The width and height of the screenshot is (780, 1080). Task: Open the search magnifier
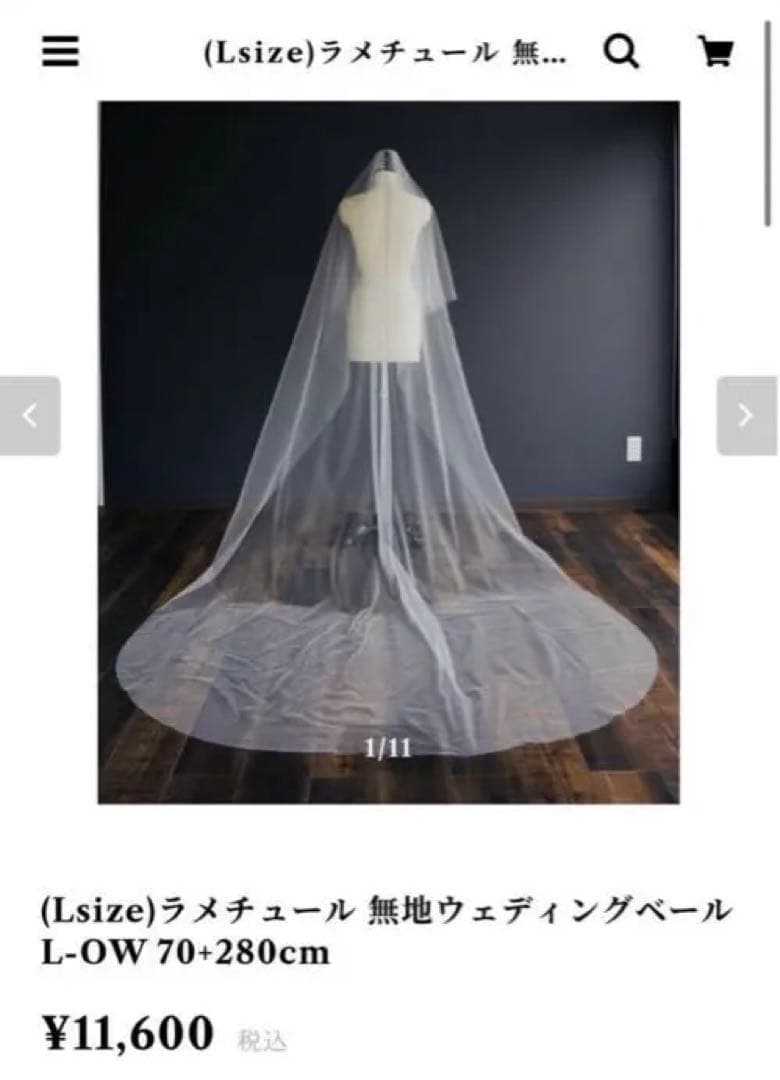(x=621, y=52)
